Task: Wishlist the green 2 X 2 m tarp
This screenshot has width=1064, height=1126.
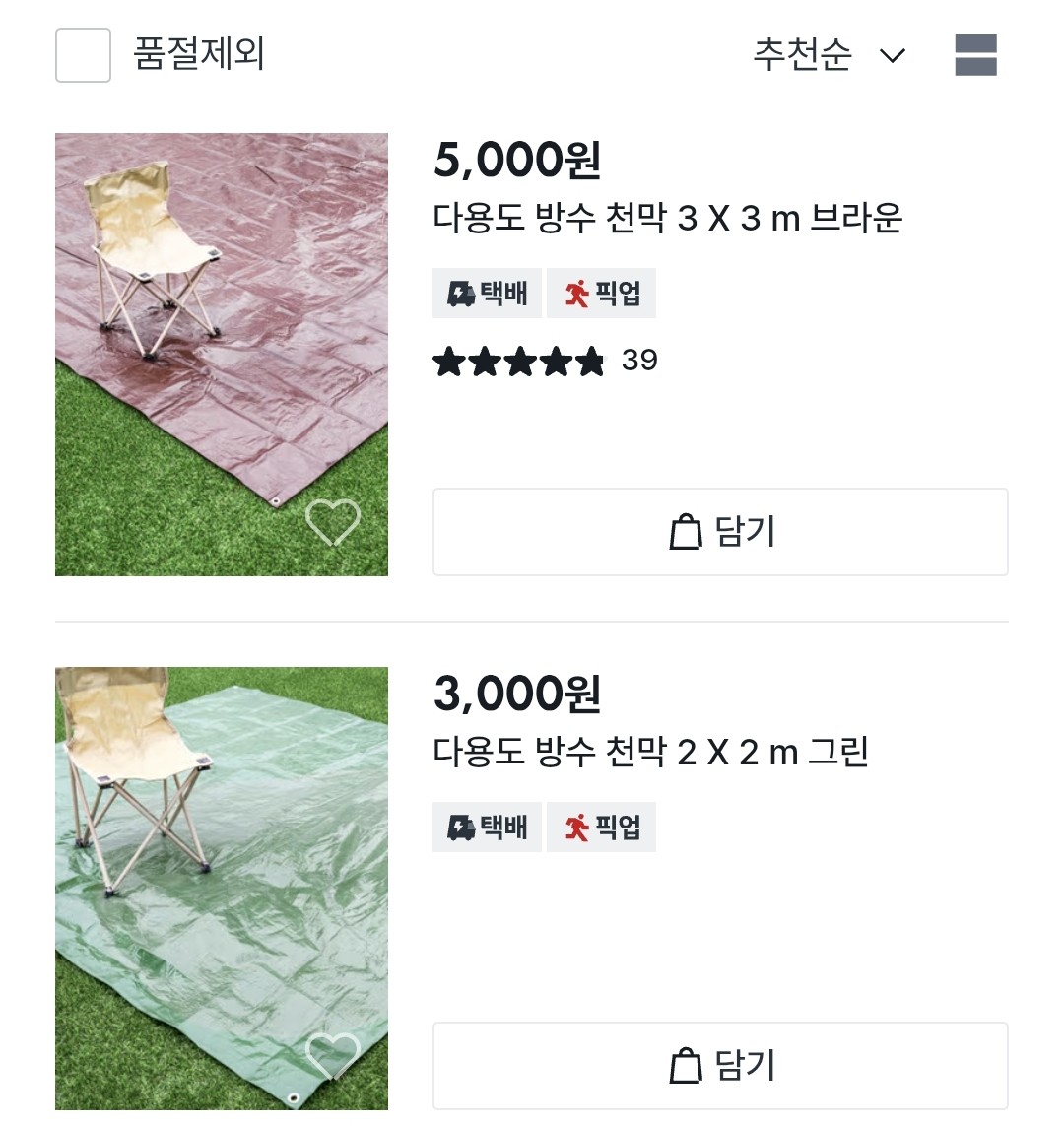Action: click(x=332, y=1056)
